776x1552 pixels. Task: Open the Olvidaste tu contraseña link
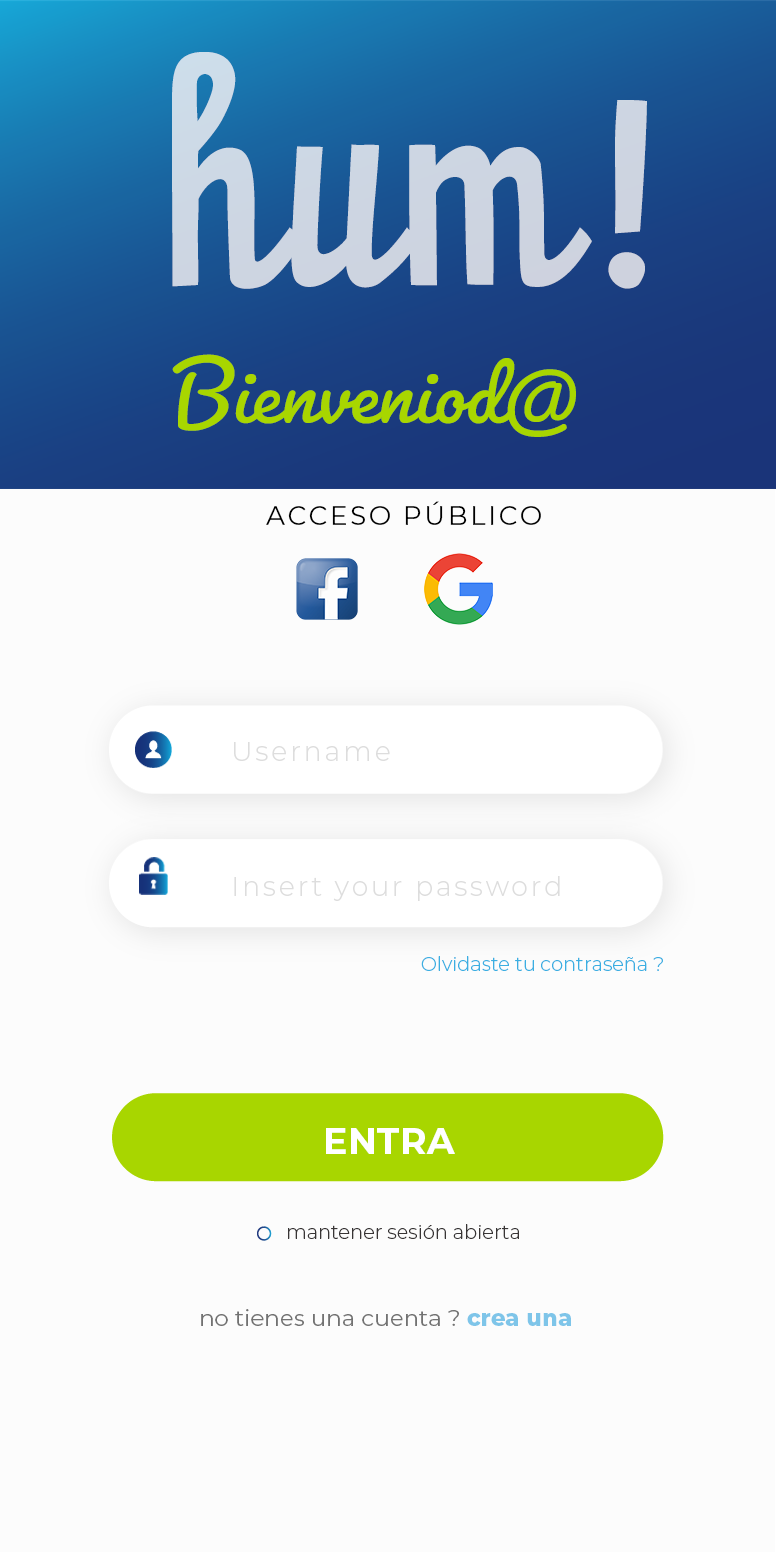click(541, 964)
